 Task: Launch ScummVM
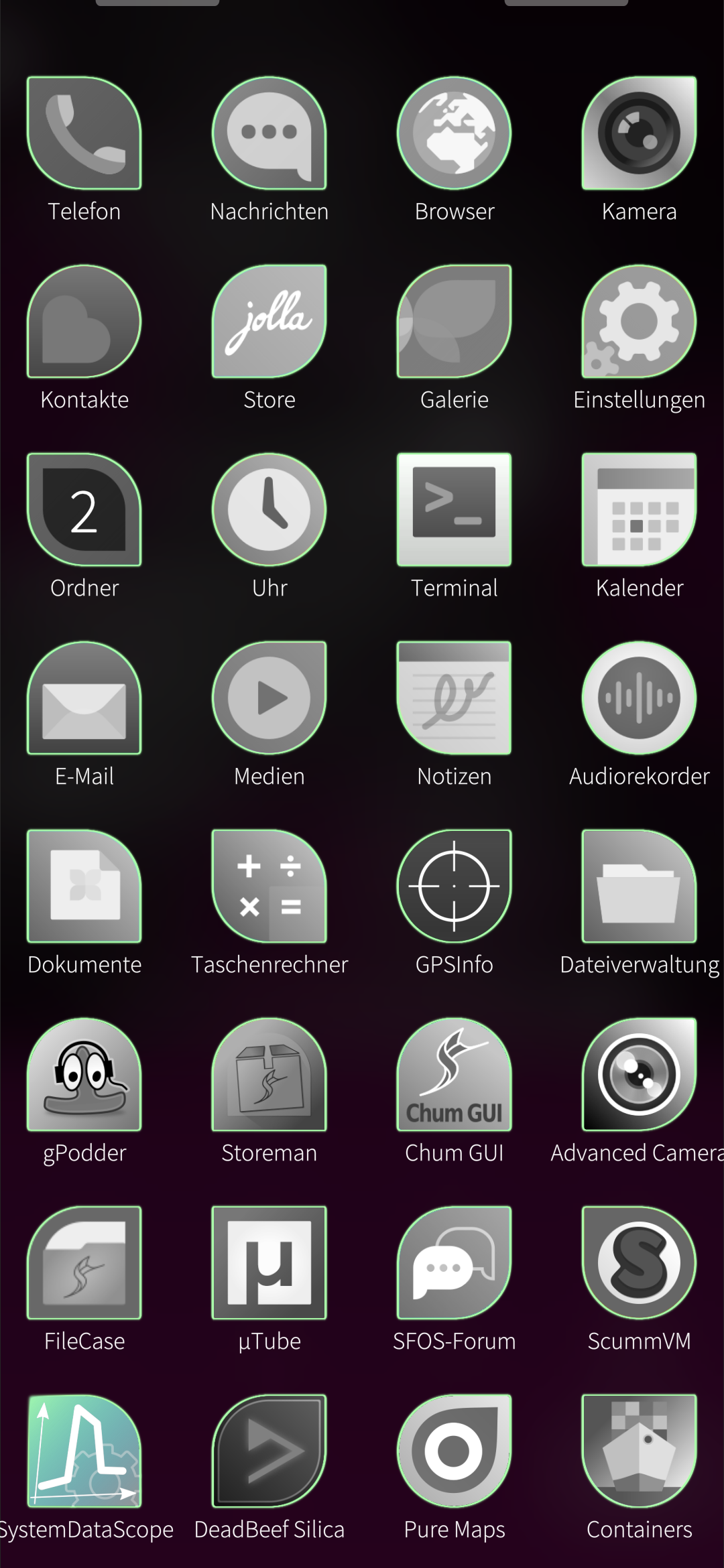(640, 1263)
